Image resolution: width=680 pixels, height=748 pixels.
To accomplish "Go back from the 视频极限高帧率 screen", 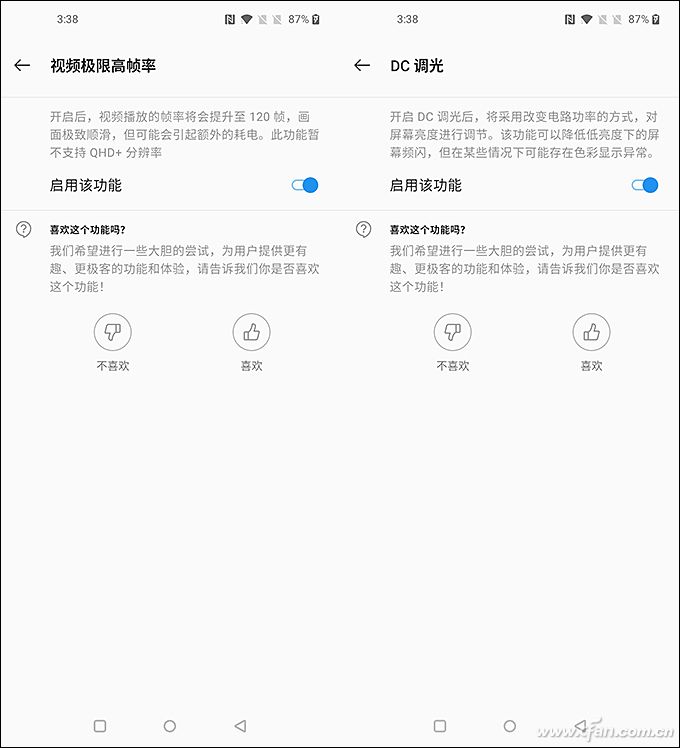I will (x=23, y=66).
